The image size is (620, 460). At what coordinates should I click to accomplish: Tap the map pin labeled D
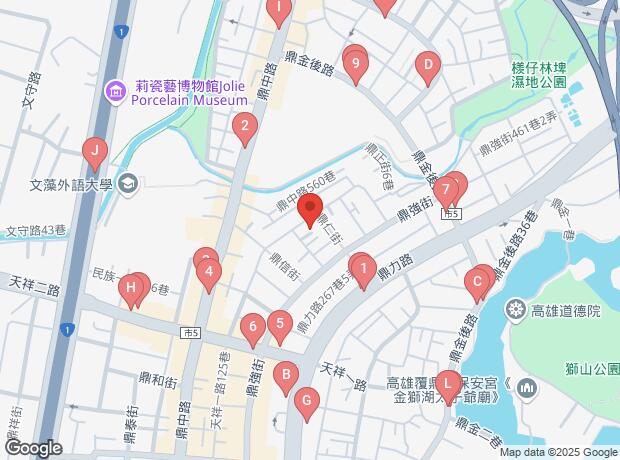(428, 68)
